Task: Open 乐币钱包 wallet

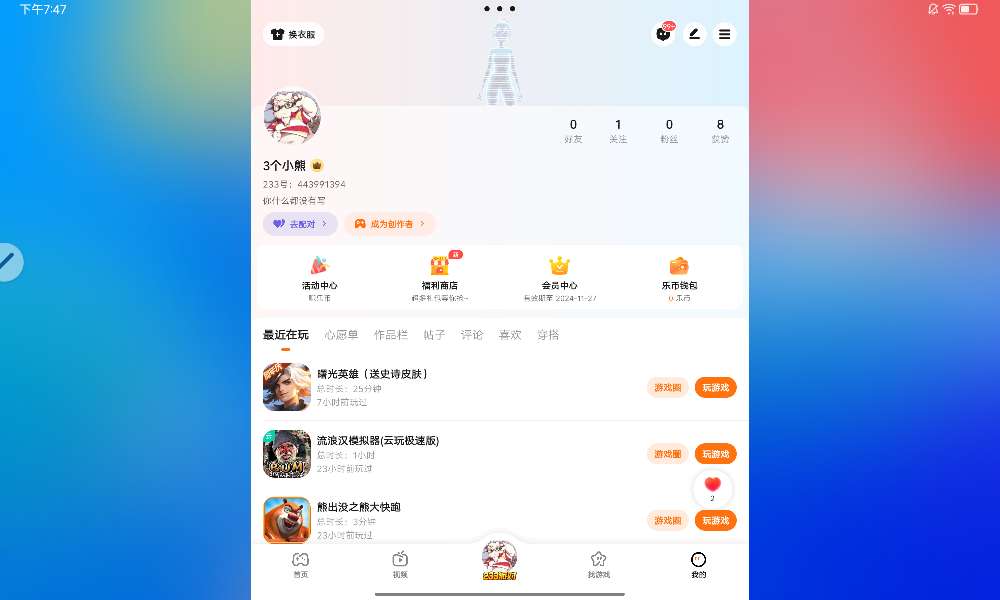Action: tap(679, 275)
